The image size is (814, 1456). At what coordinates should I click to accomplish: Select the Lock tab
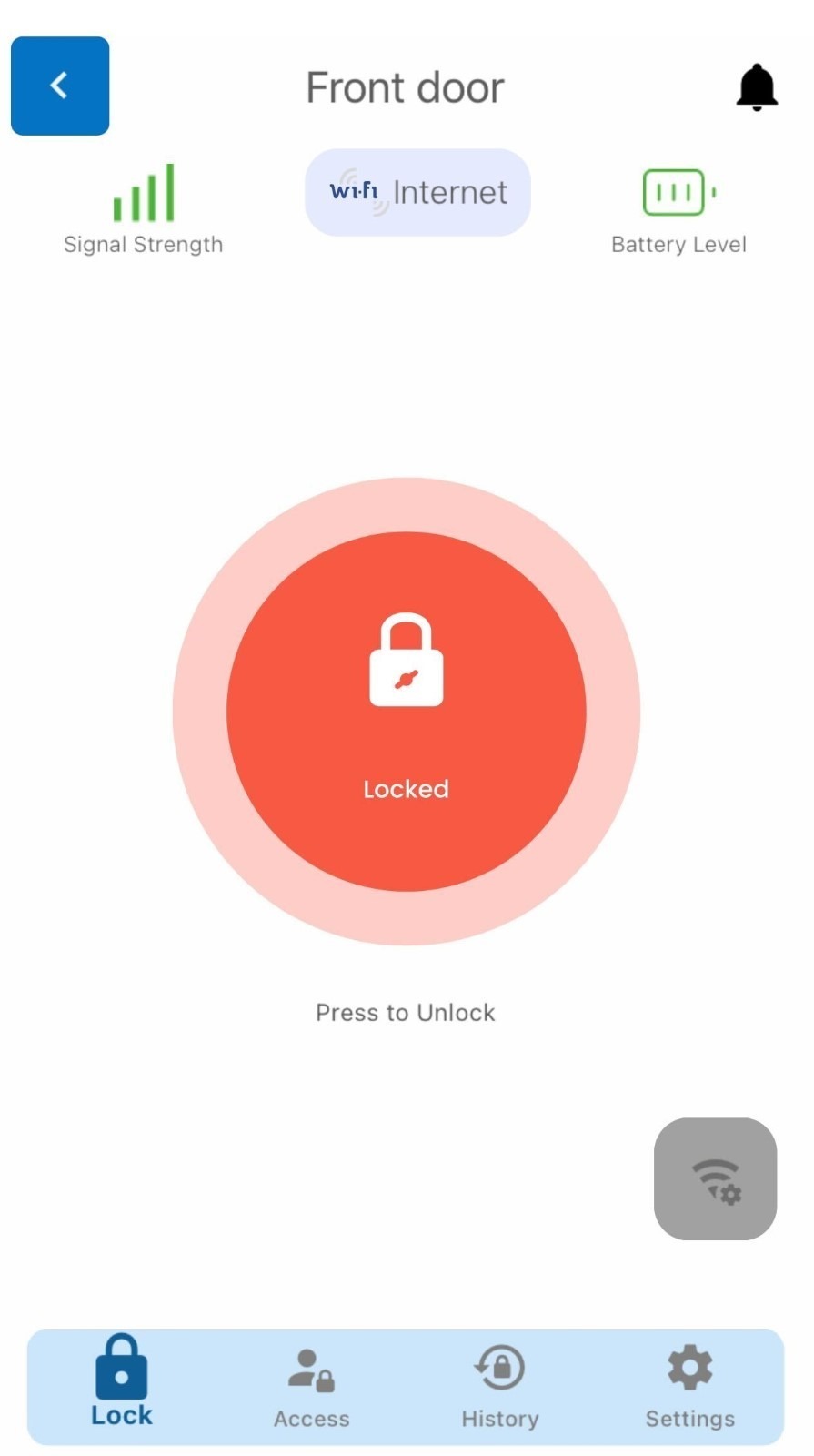[122, 1381]
